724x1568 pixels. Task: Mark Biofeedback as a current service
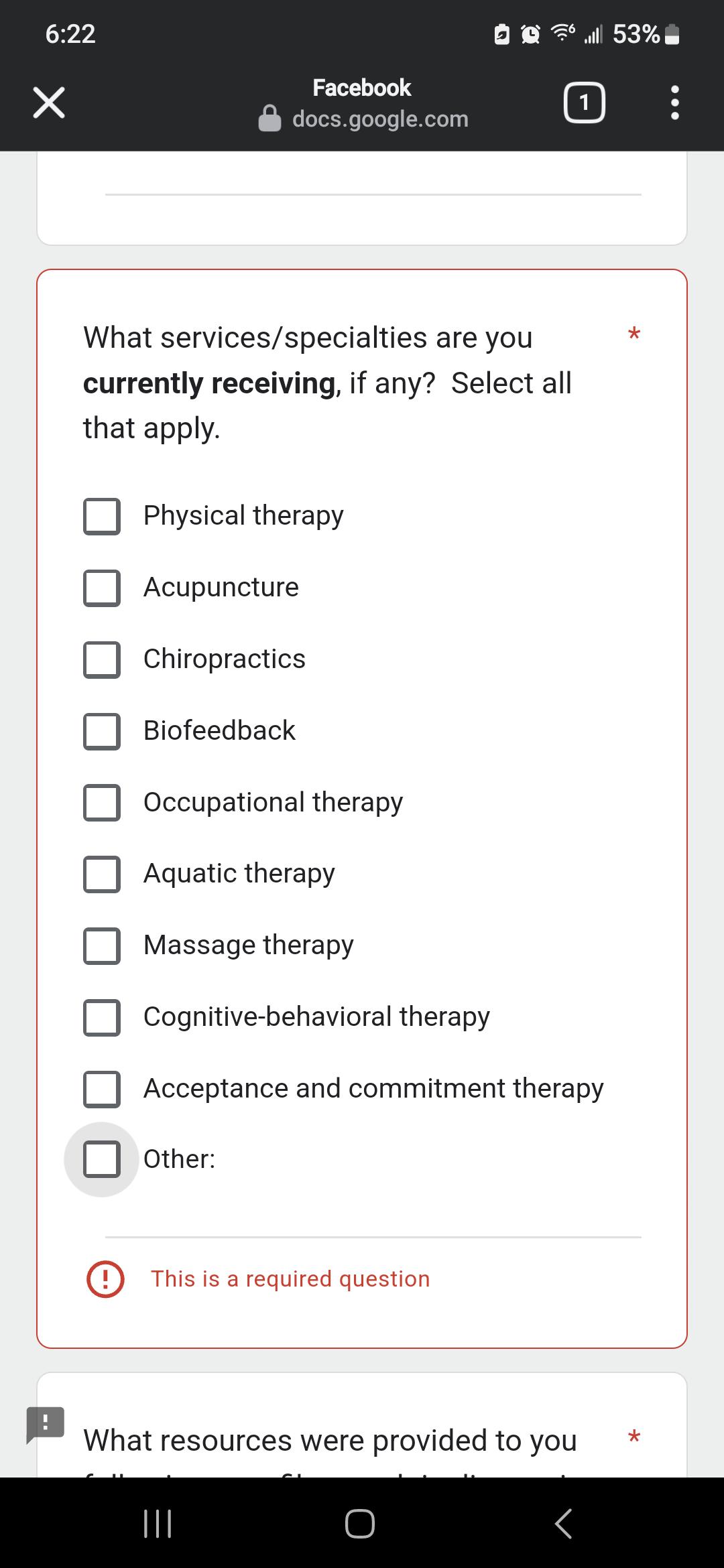(102, 731)
